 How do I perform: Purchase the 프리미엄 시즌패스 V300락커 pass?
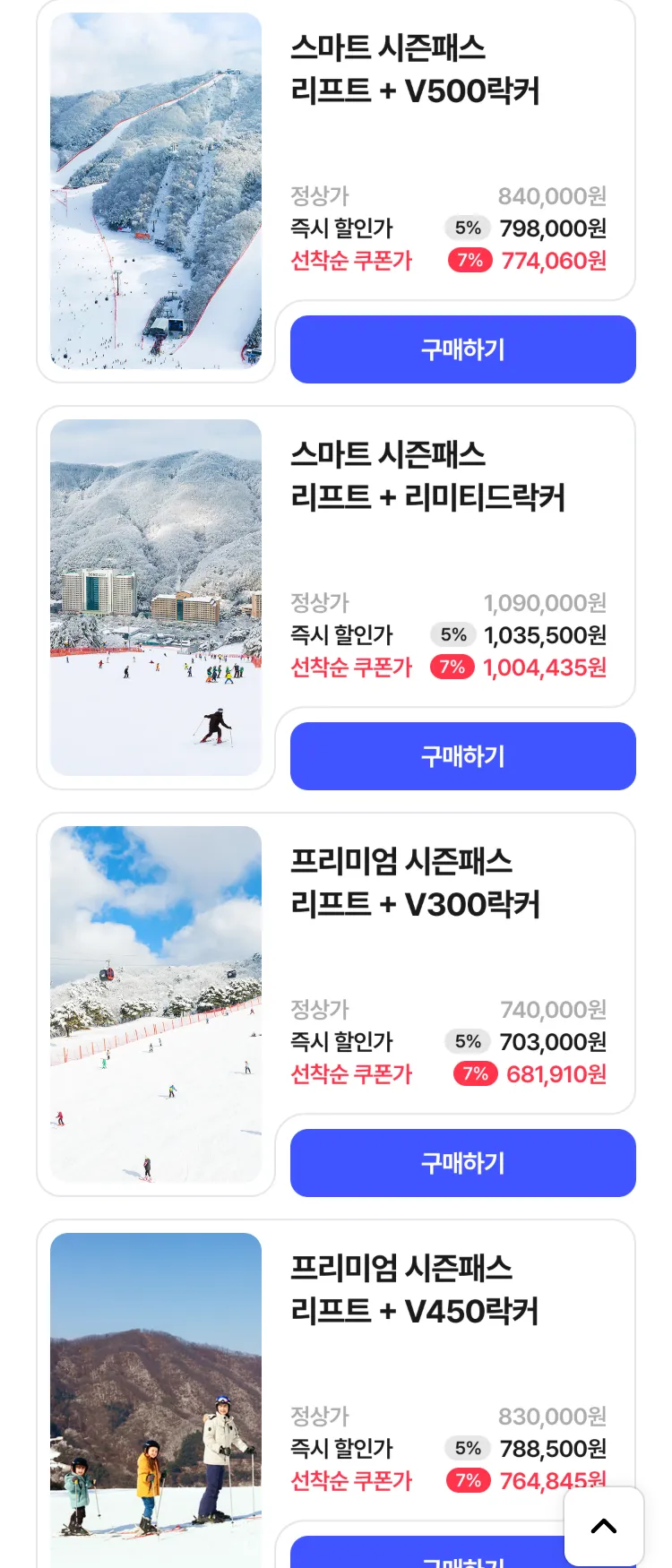coord(462,1163)
